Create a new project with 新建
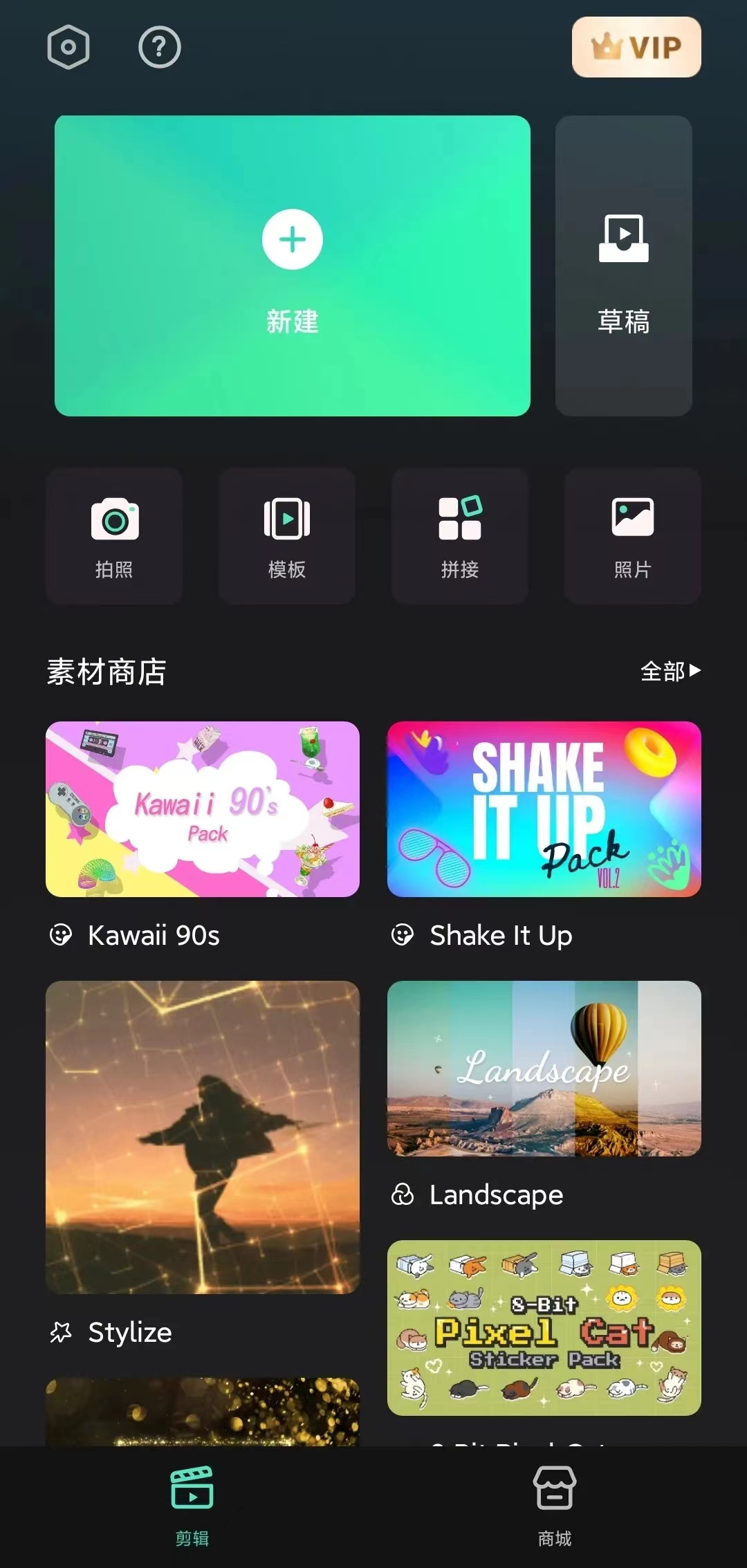Viewport: 747px width, 1568px height. coord(293,266)
